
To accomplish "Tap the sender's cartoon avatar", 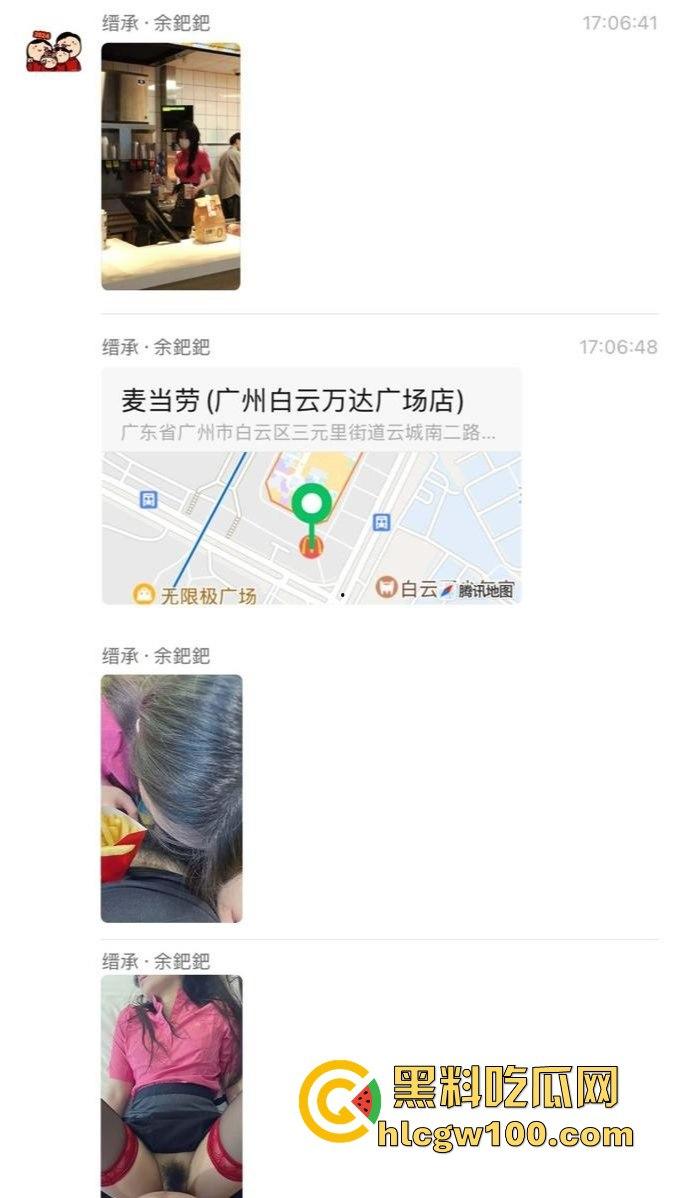I will click(54, 52).
